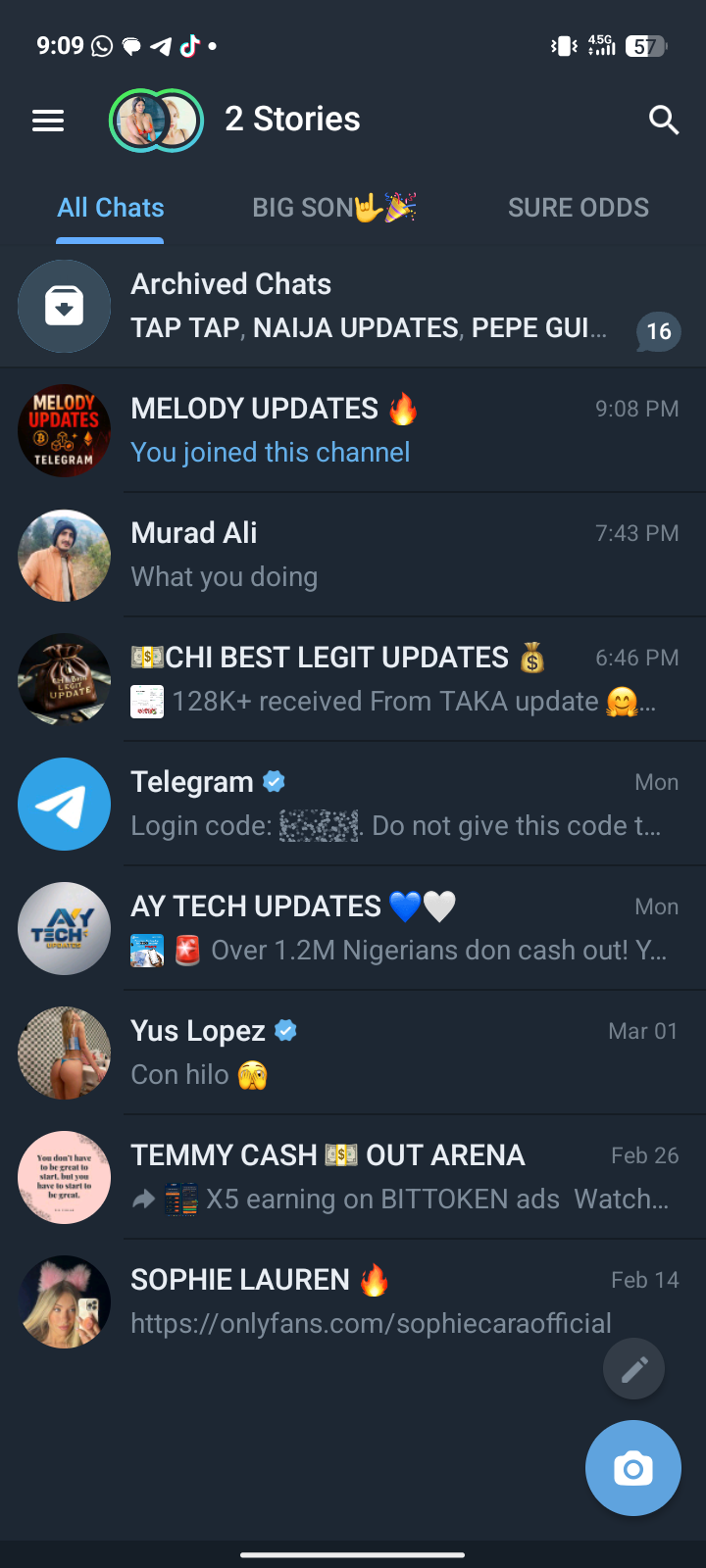
Task: Select the SURE ODDS tab
Action: click(x=578, y=208)
